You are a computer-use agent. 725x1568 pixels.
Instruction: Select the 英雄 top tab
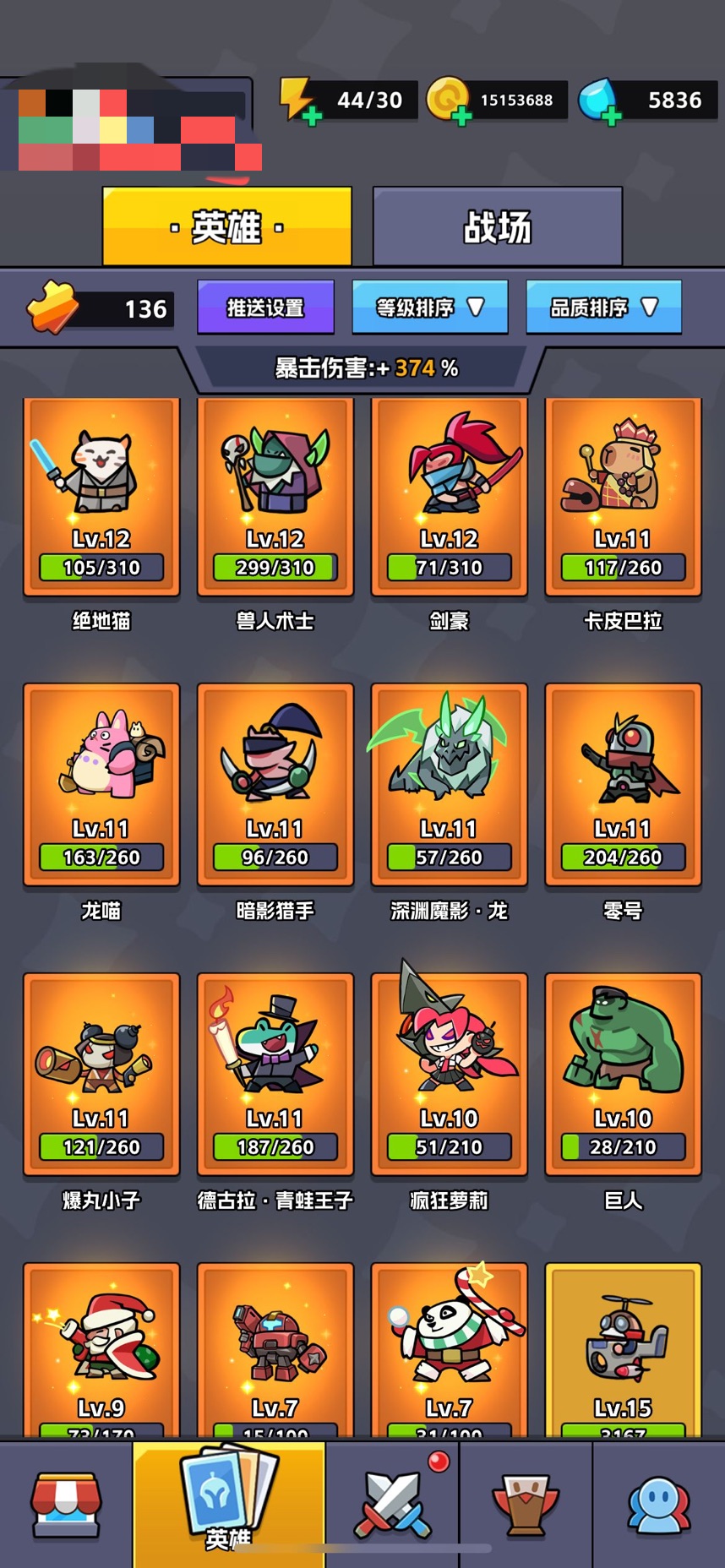point(226,227)
